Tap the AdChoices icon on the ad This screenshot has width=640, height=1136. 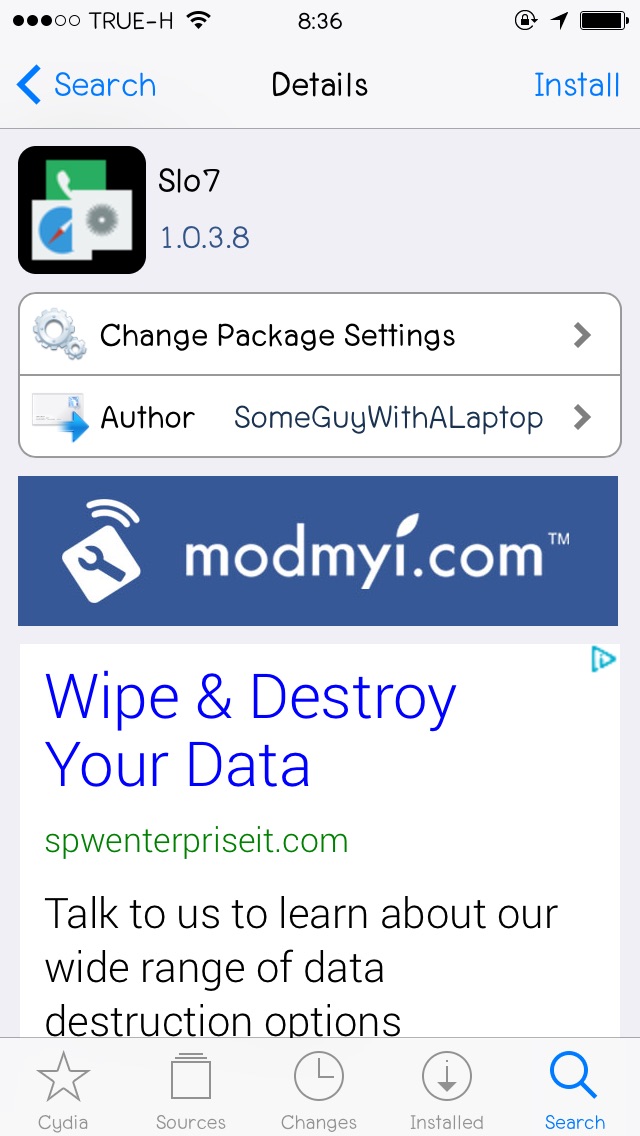point(602,659)
